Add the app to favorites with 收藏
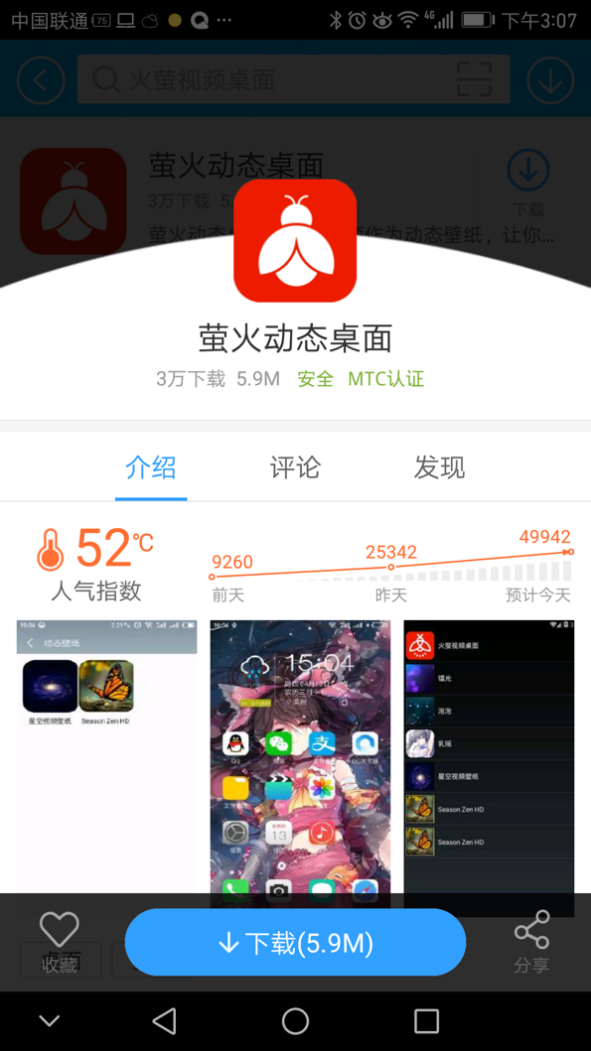The image size is (591, 1051). pos(60,942)
